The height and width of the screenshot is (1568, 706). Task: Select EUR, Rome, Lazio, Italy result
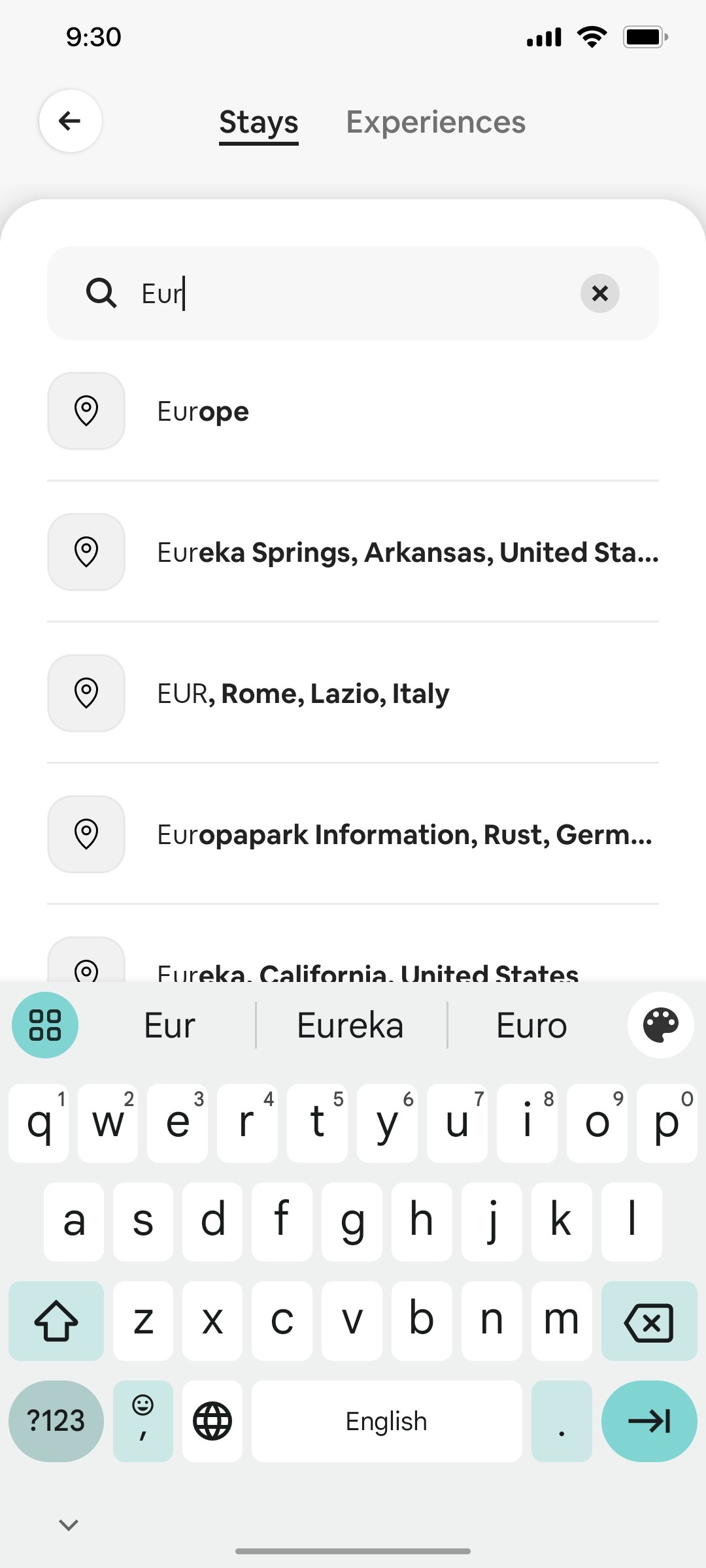click(303, 693)
